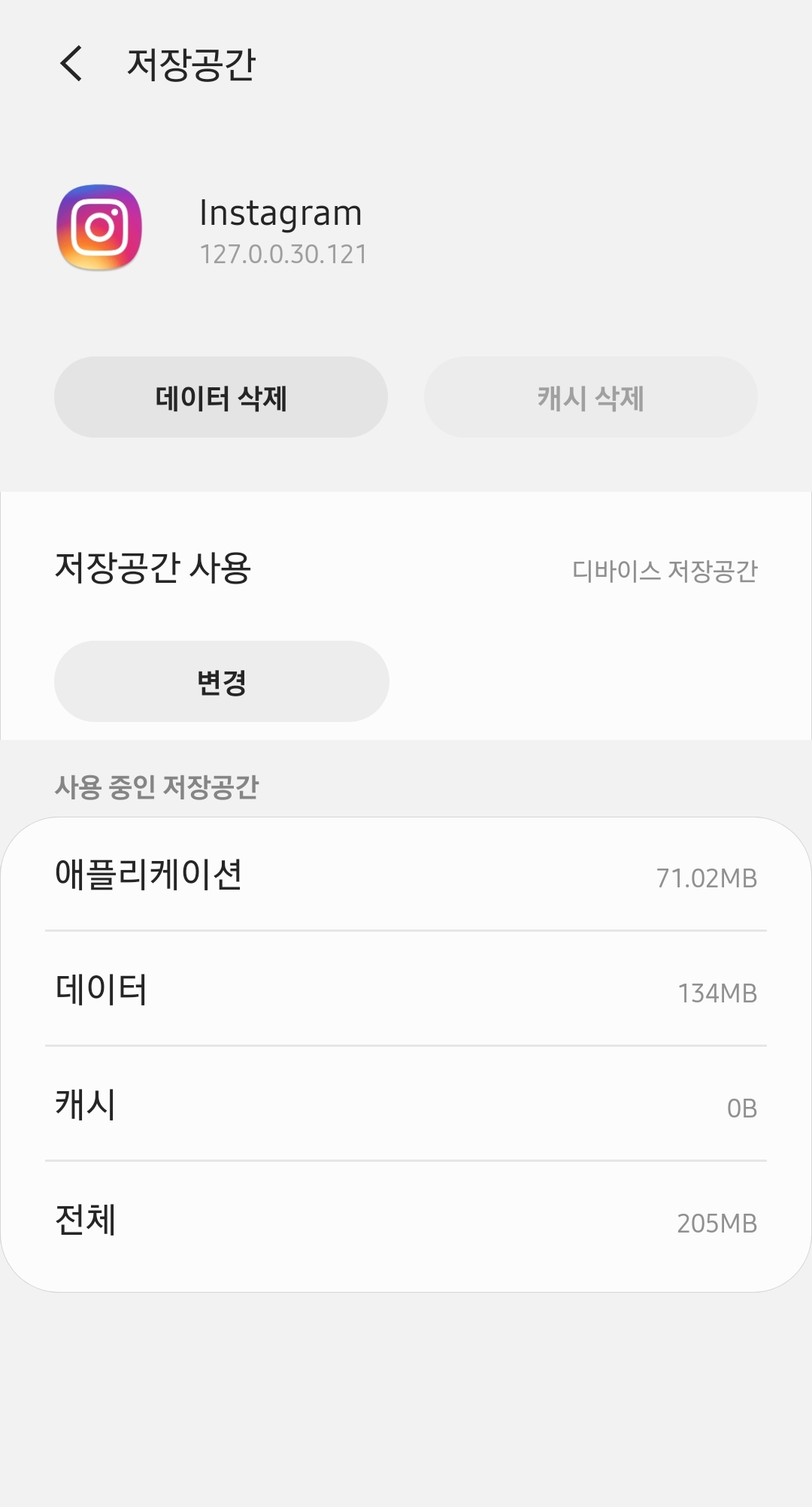Tap 변경 to change storage location
Viewport: 812px width, 1507px height.
[221, 681]
